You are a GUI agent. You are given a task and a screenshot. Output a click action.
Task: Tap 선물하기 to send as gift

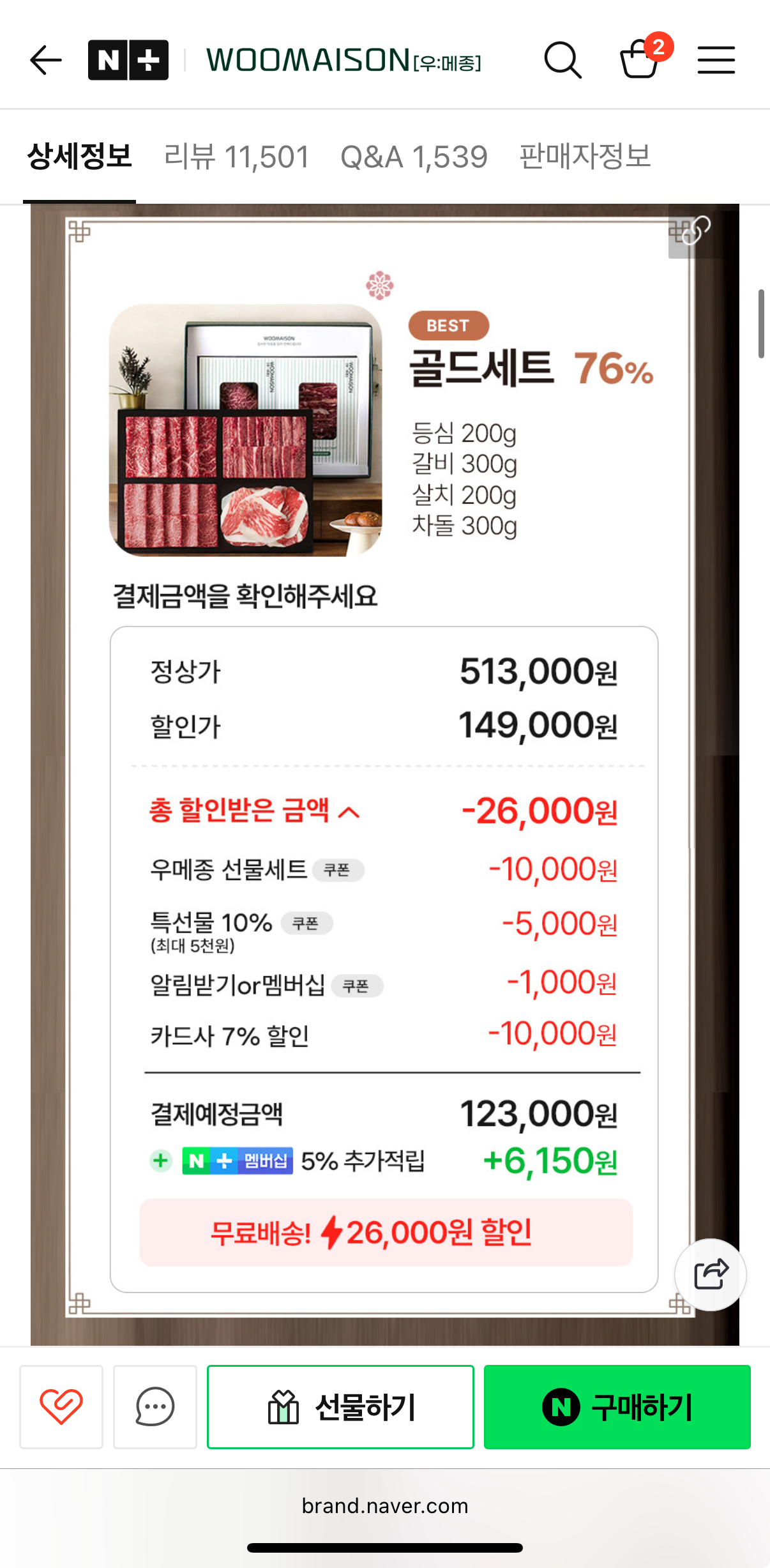[x=340, y=1406]
